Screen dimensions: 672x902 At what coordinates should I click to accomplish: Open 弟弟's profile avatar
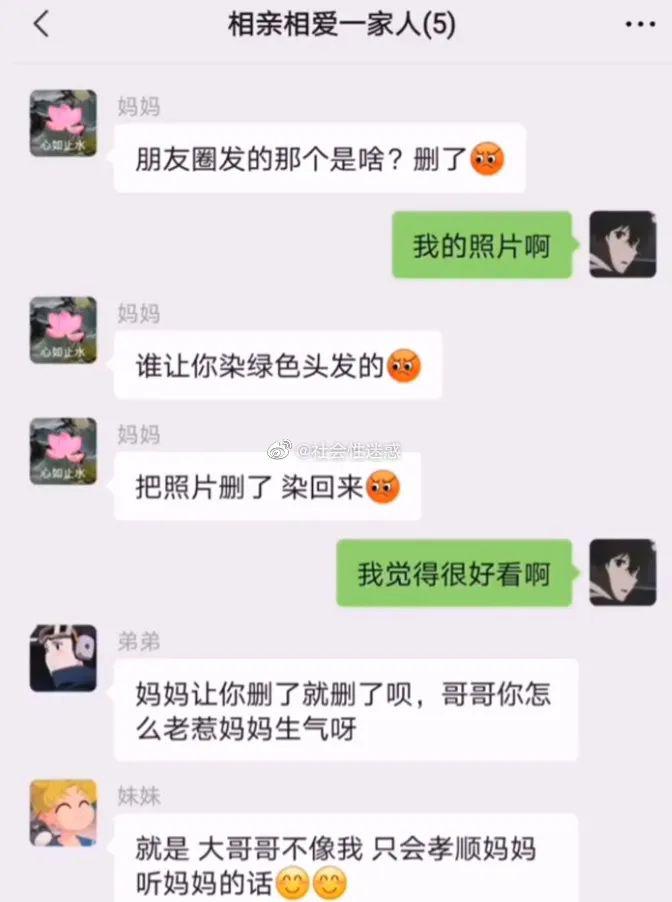(x=63, y=659)
